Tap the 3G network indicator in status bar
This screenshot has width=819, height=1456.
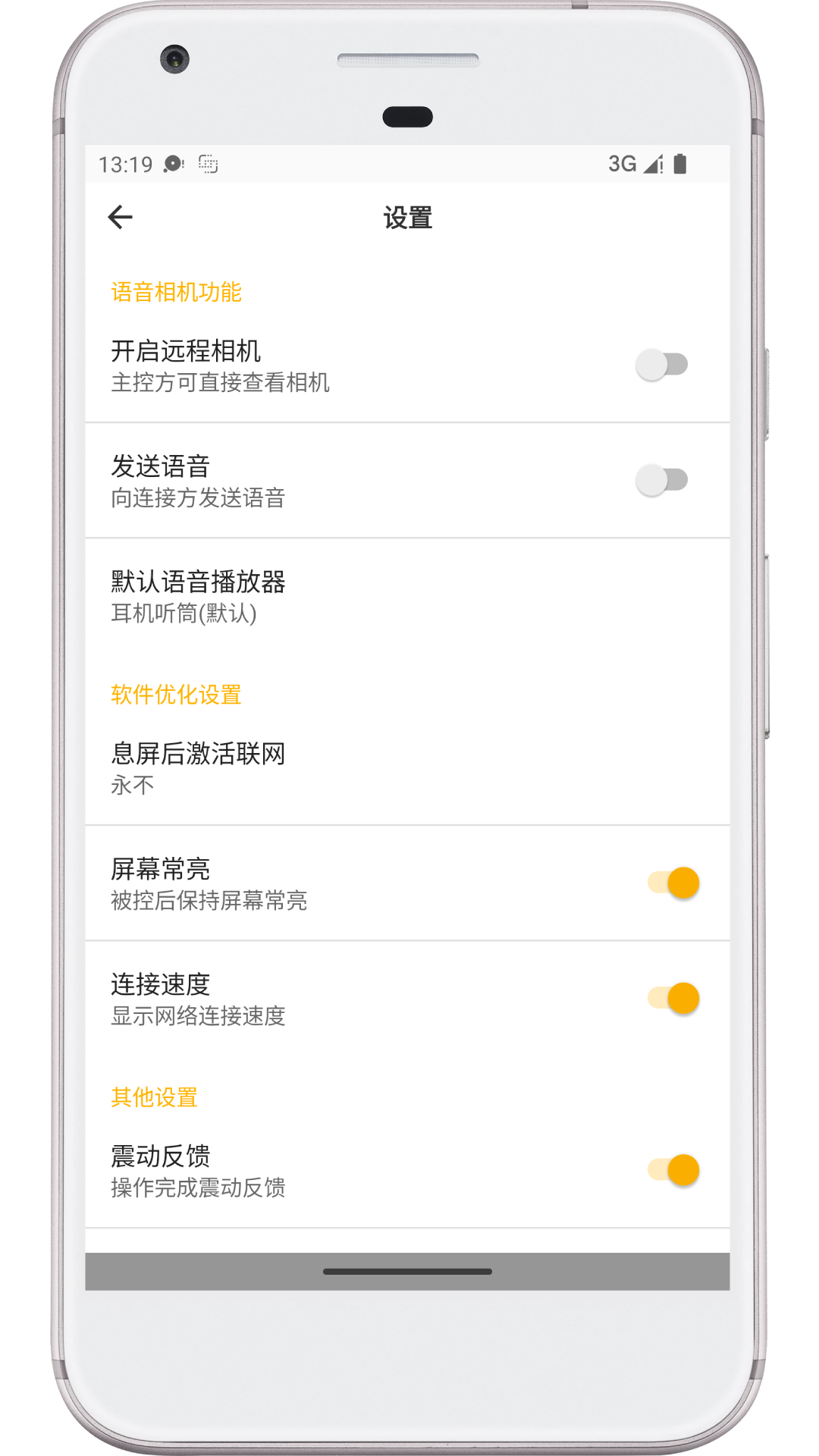tap(622, 163)
